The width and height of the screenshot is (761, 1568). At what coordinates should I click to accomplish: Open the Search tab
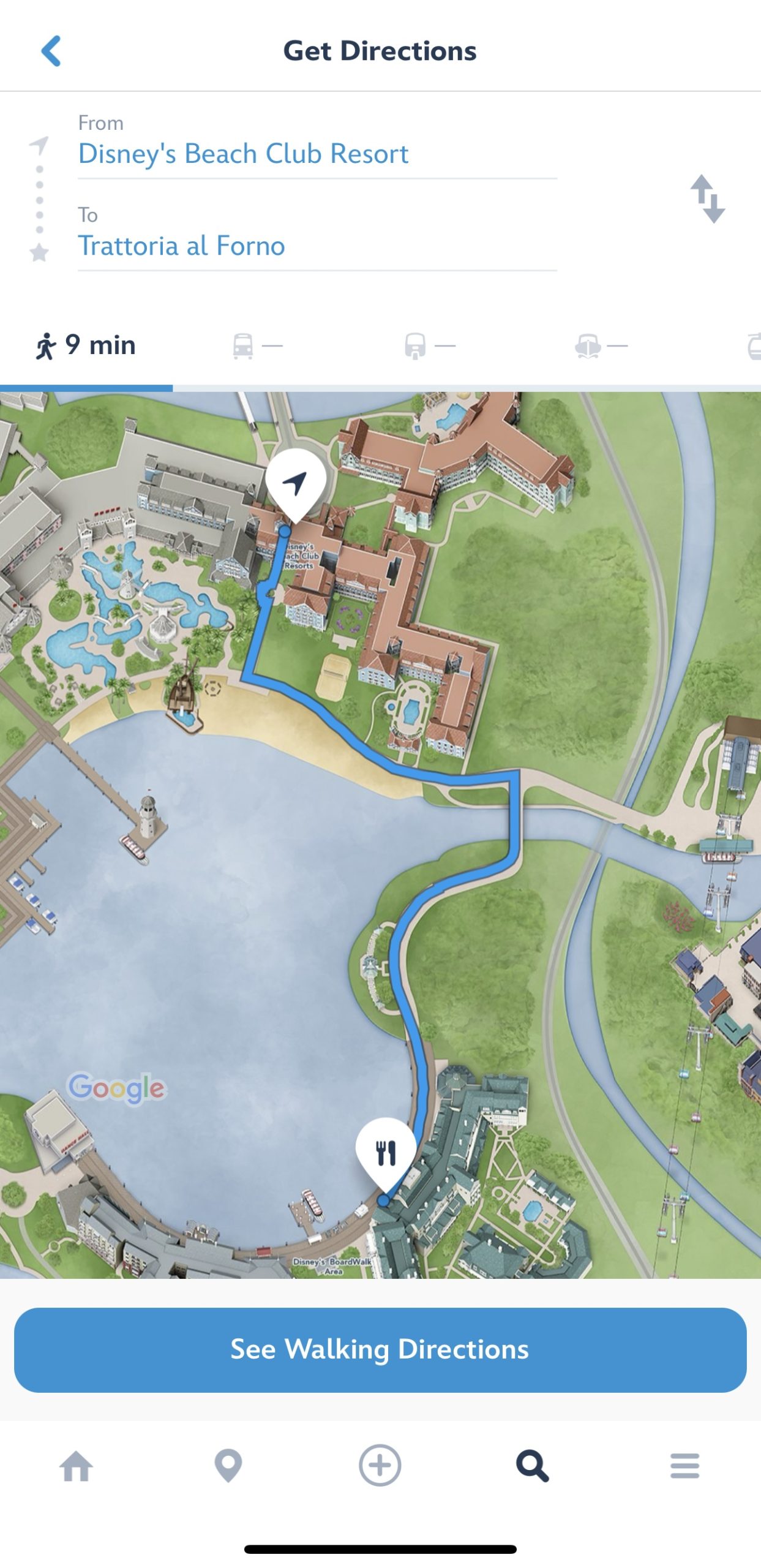click(x=532, y=1466)
